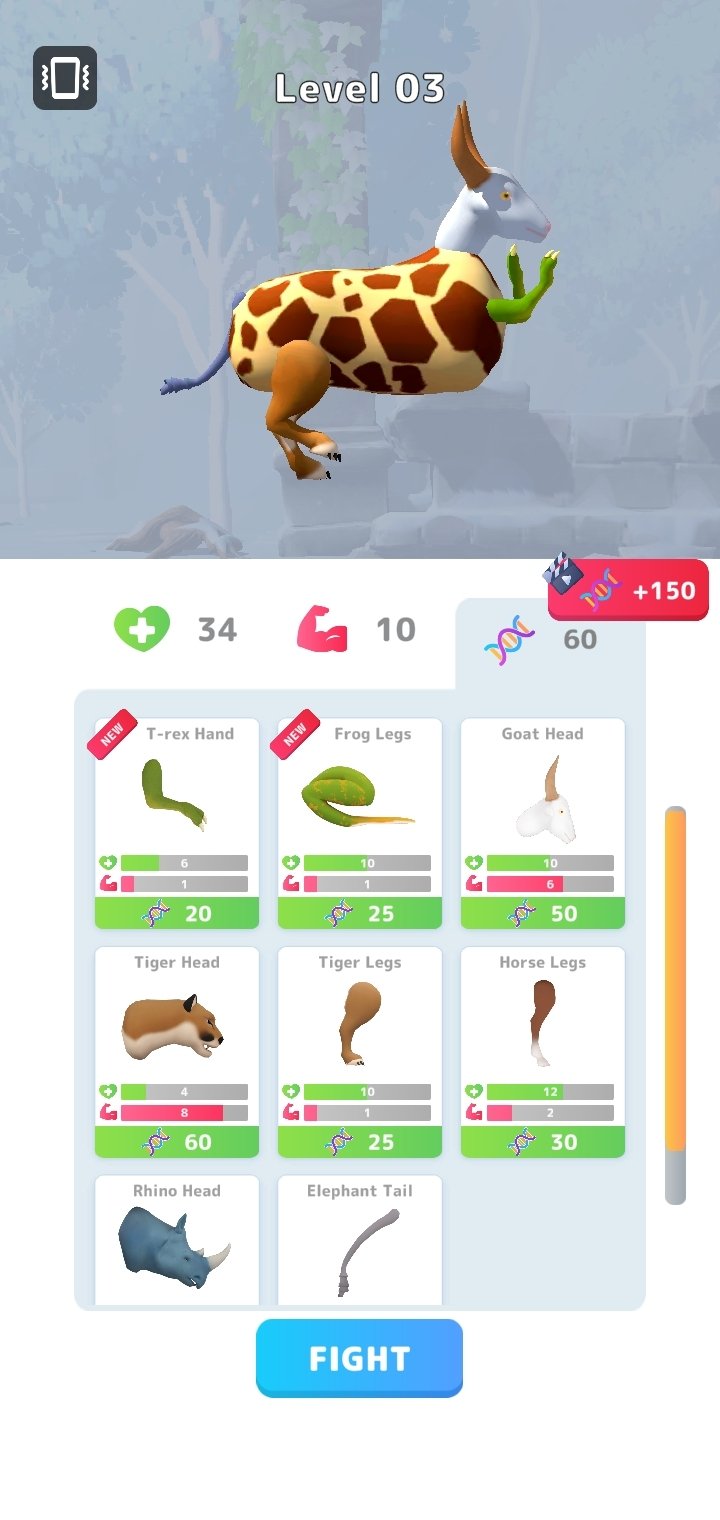Viewport: 720px width, 1520px height.
Task: Choose the Tiger Head card
Action: (x=177, y=1052)
